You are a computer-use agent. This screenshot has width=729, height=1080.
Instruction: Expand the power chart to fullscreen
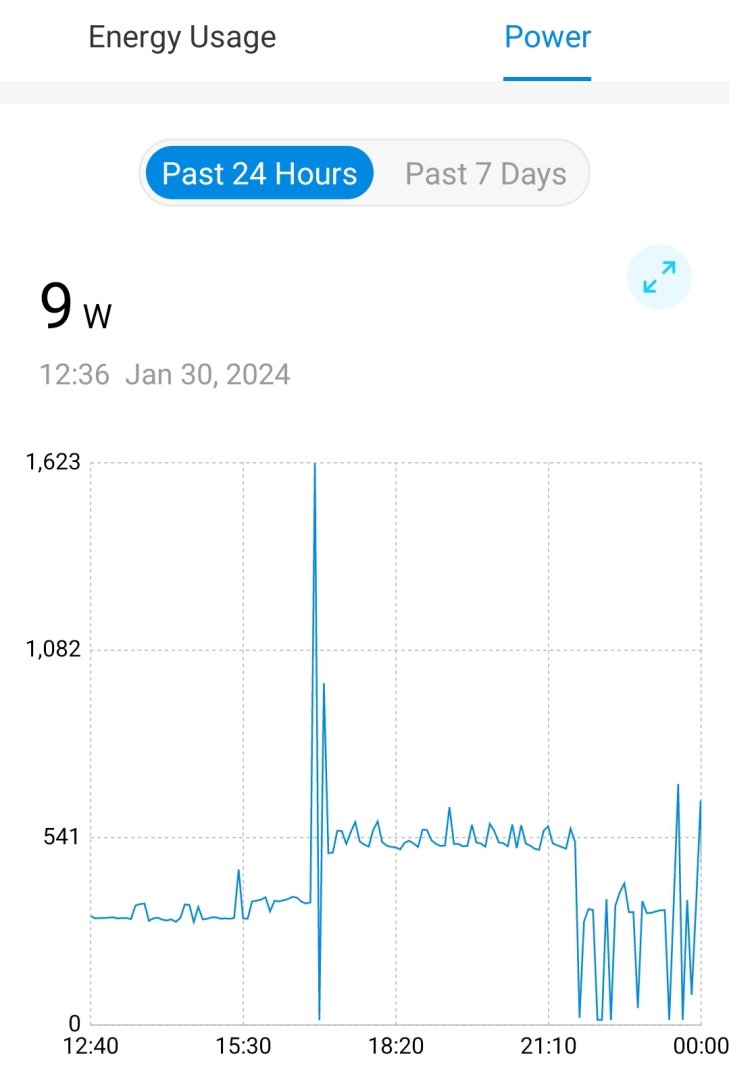point(659,277)
